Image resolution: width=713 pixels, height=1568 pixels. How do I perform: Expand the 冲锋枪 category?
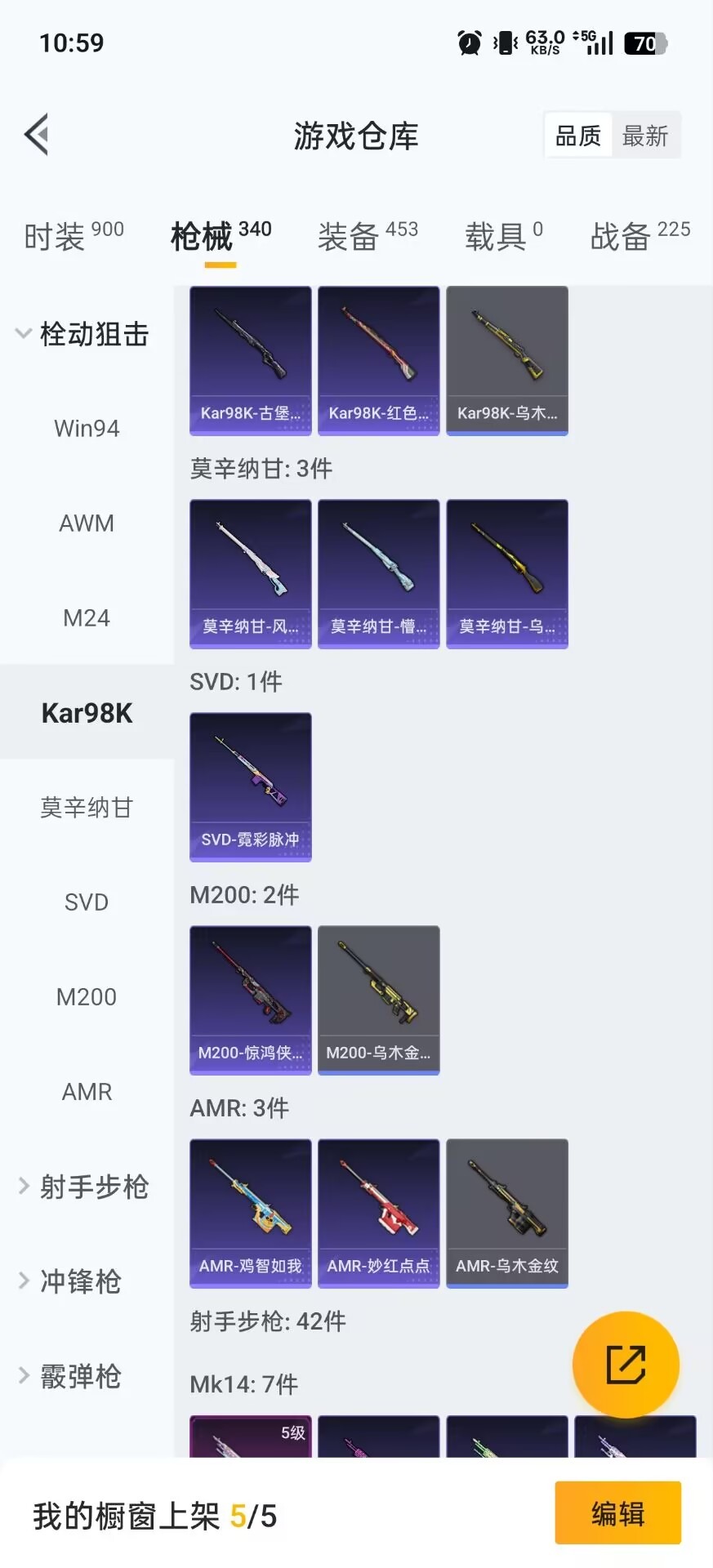point(87,1281)
